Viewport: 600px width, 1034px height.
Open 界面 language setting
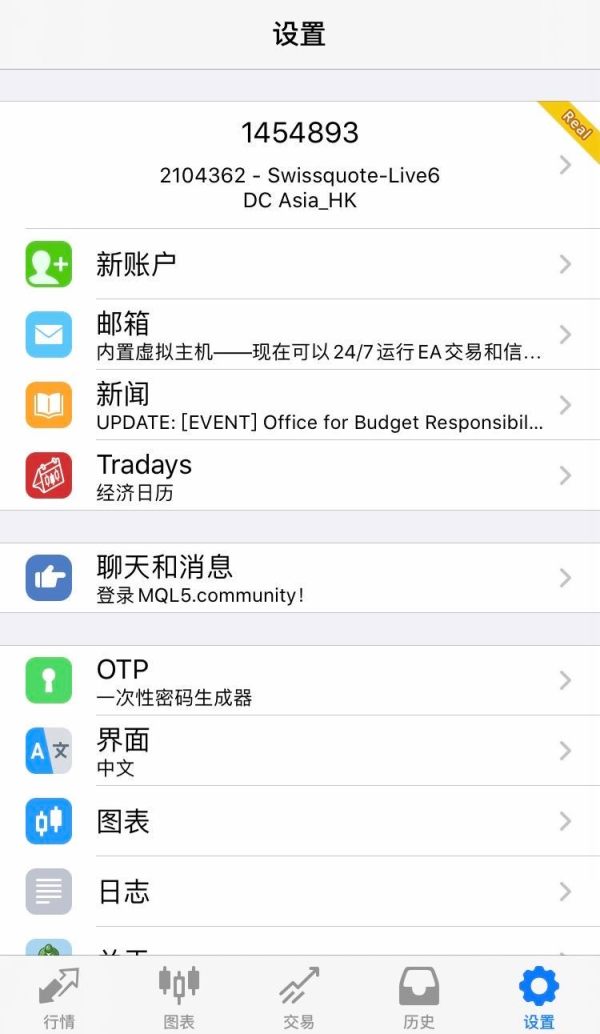tap(300, 750)
